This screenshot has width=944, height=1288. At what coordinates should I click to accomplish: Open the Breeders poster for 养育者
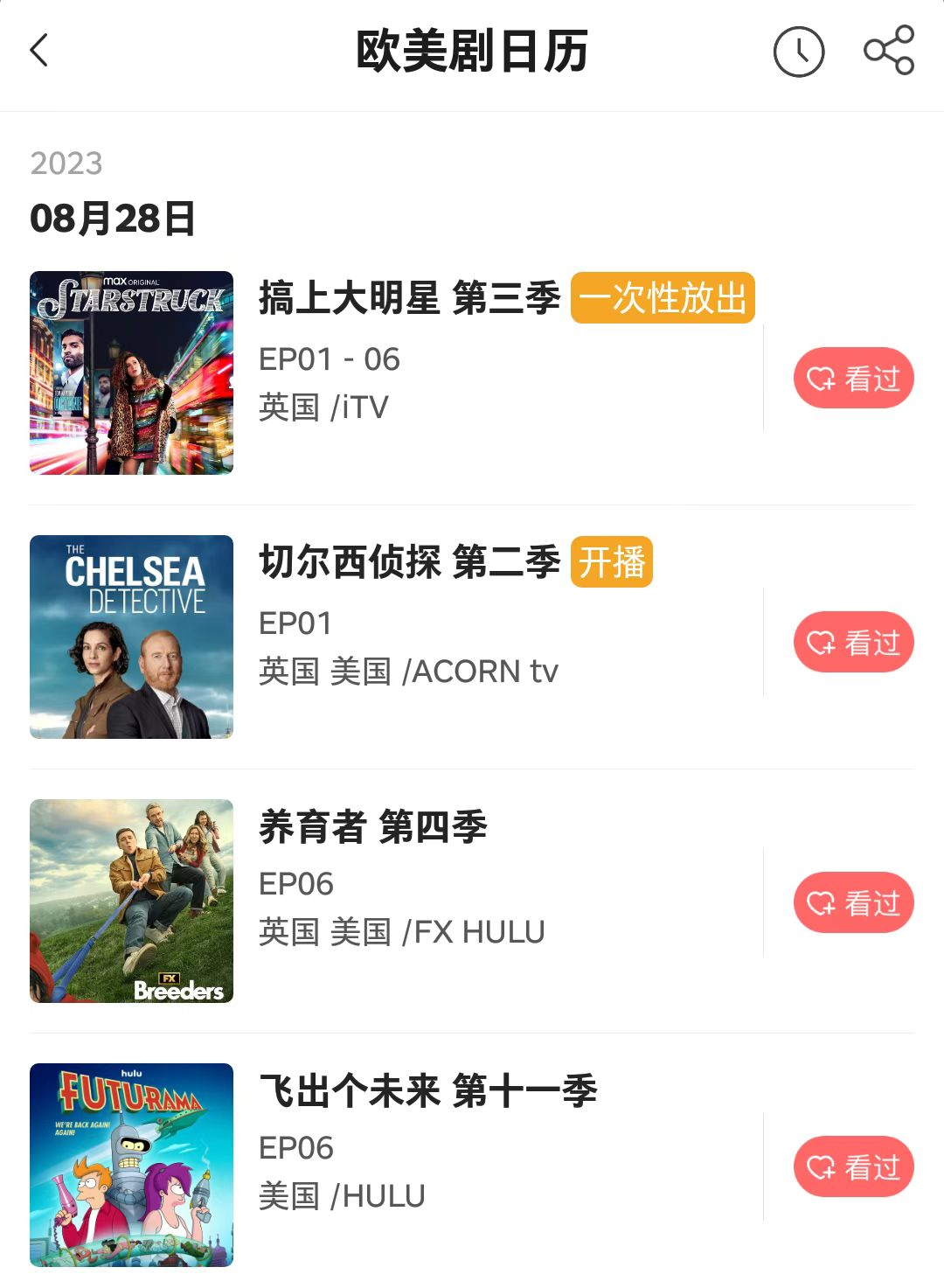tap(132, 902)
